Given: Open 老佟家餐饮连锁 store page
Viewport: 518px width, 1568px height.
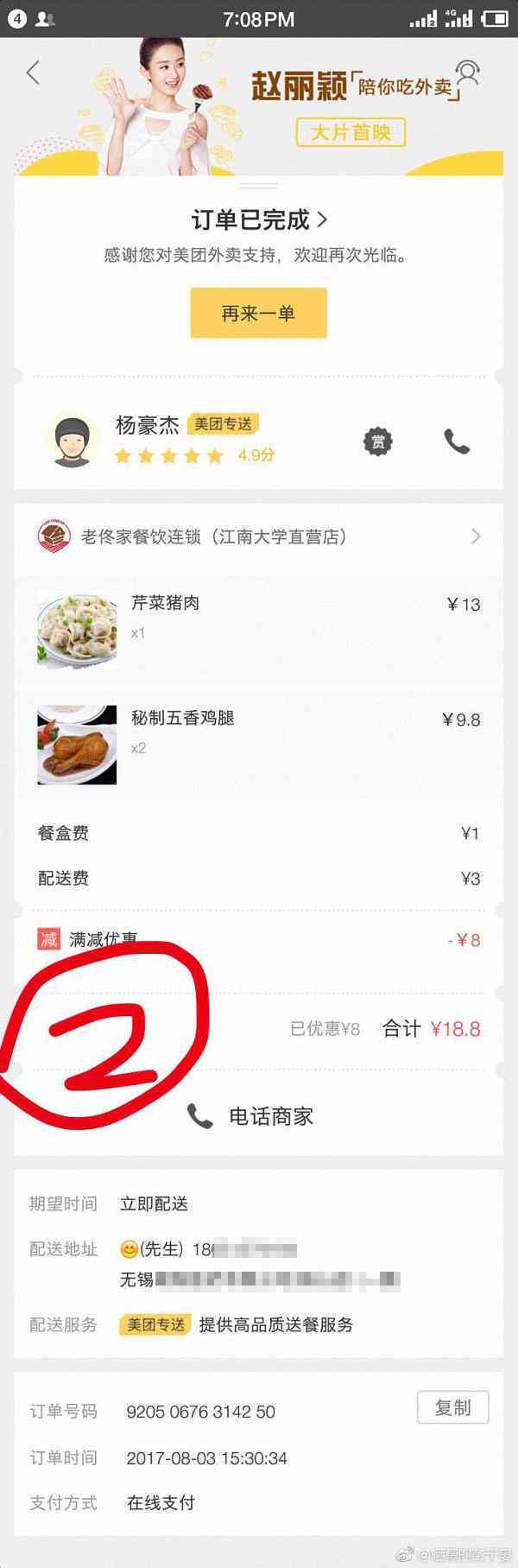Looking at the screenshot, I should point(259,536).
